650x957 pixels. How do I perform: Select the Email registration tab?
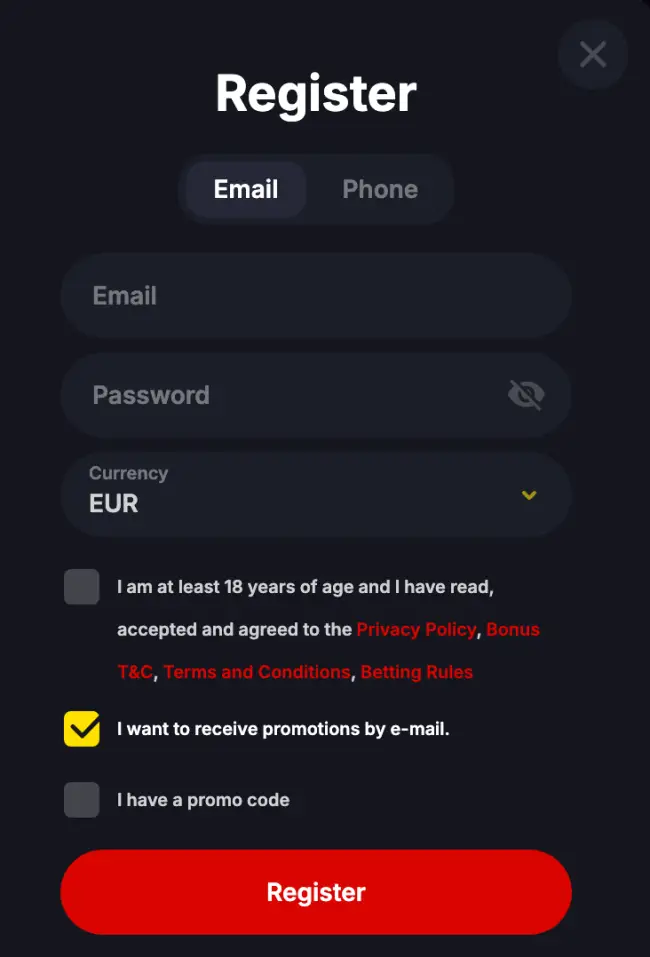tap(246, 189)
